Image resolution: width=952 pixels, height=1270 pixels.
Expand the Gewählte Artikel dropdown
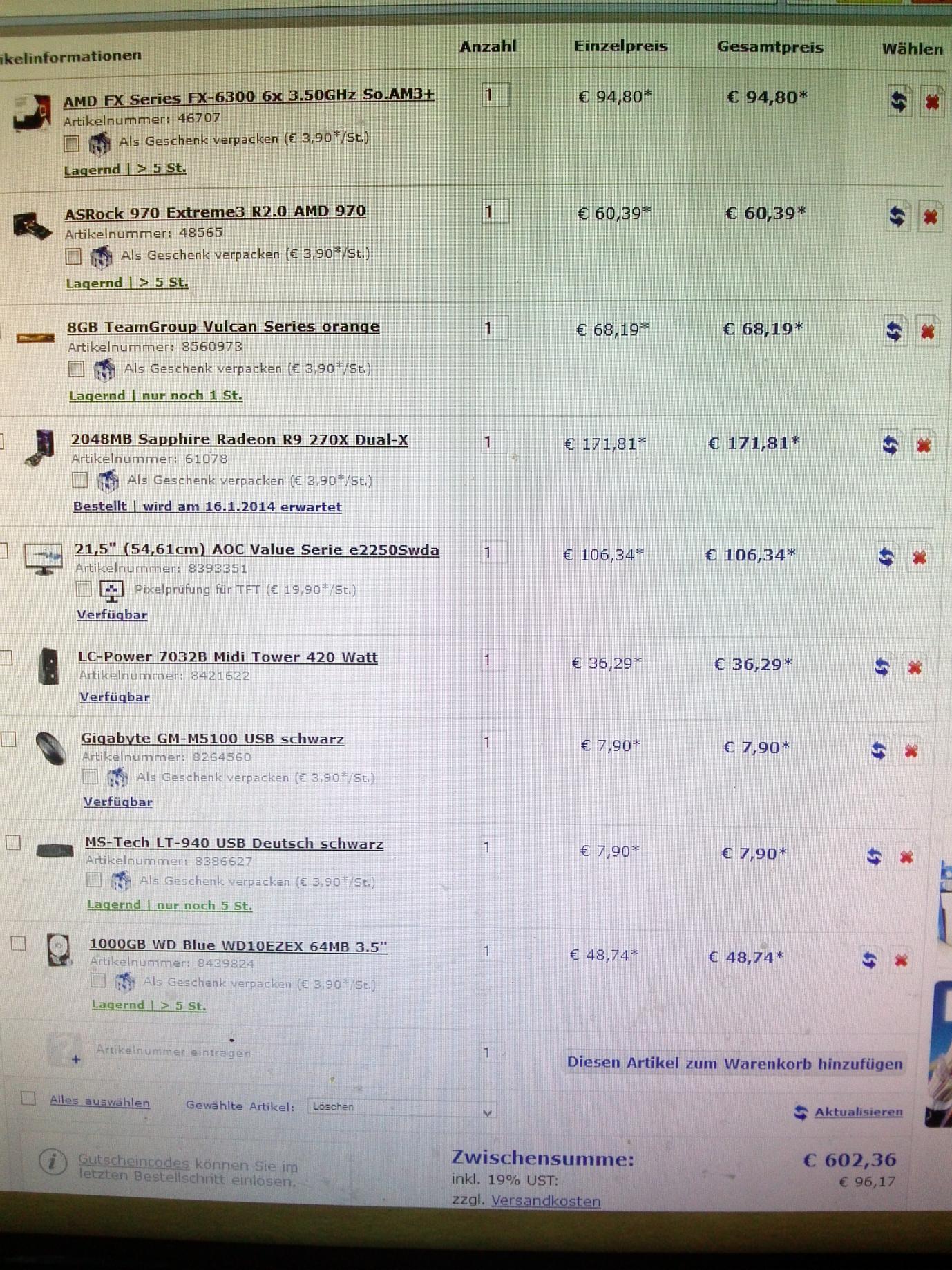401,1108
